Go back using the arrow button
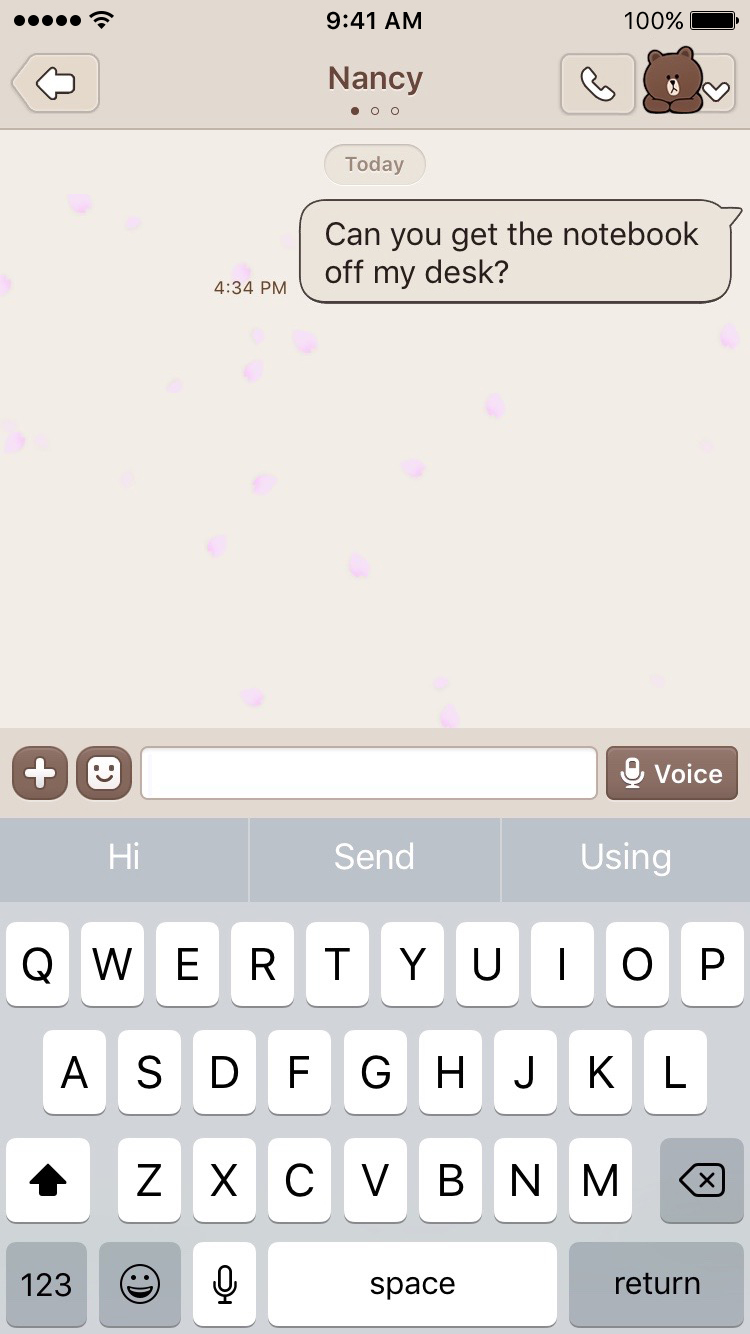The height and width of the screenshot is (1334, 750). [56, 83]
